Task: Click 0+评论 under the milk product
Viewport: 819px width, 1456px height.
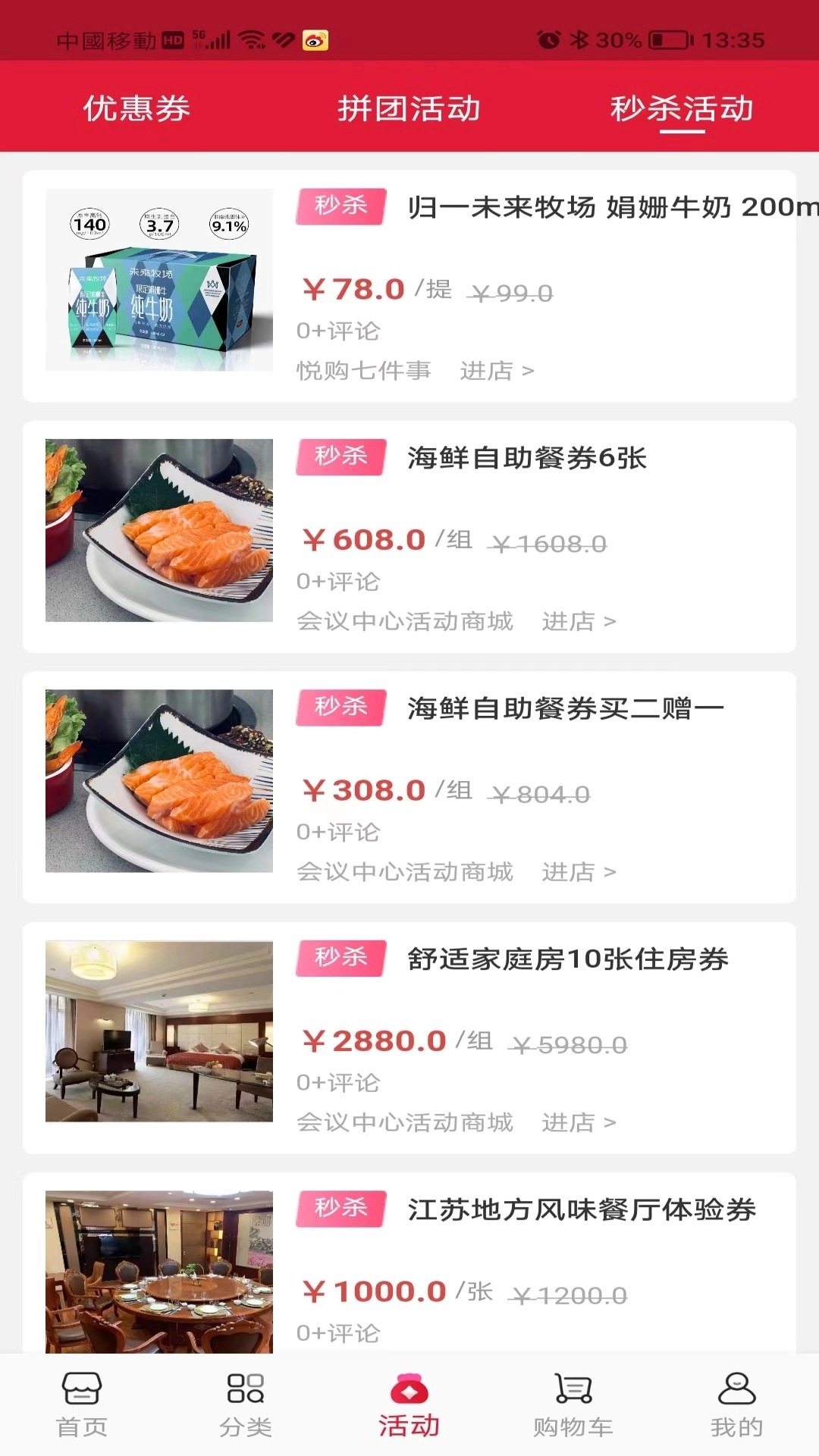Action: [x=339, y=331]
